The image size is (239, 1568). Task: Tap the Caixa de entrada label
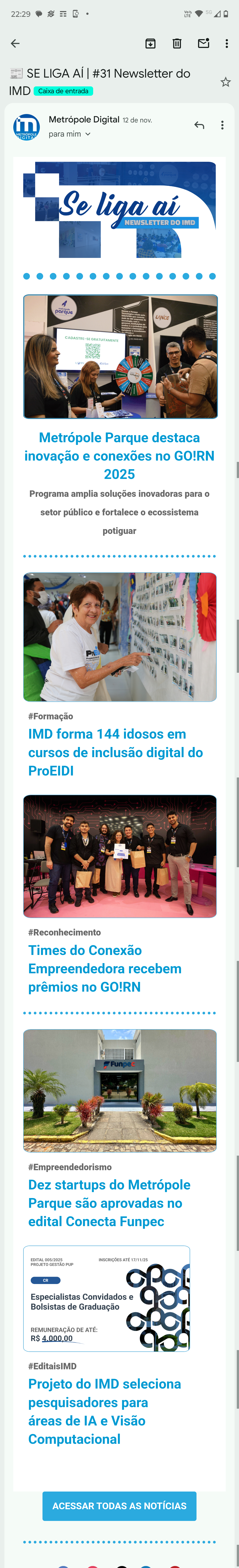[x=64, y=91]
